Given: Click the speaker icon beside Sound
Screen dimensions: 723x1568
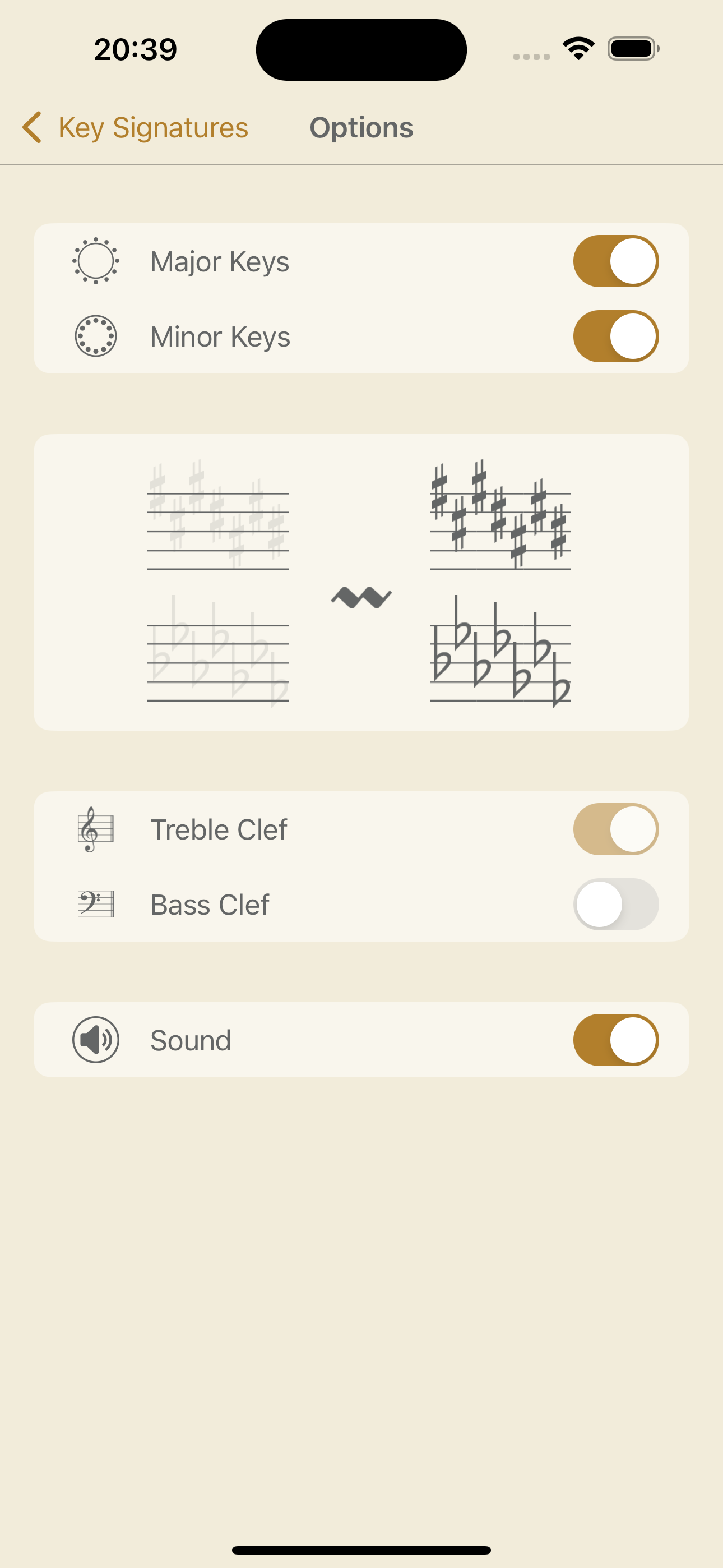Looking at the screenshot, I should (95, 1040).
